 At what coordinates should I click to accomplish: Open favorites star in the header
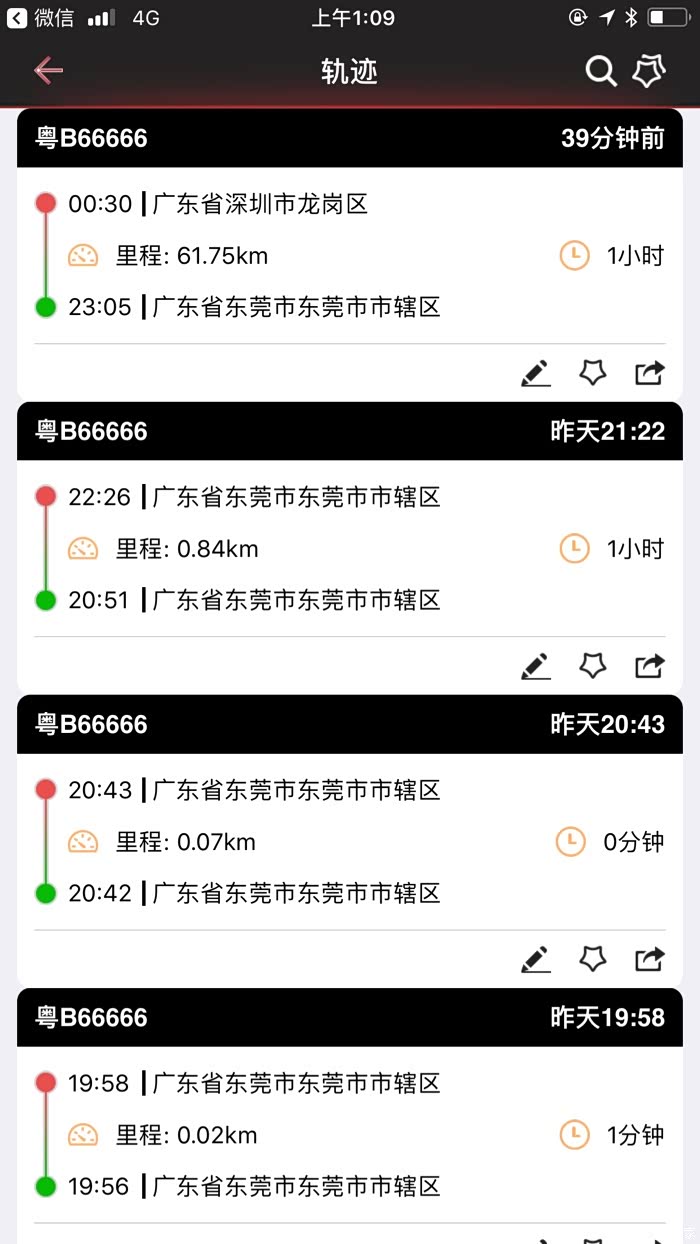click(650, 71)
